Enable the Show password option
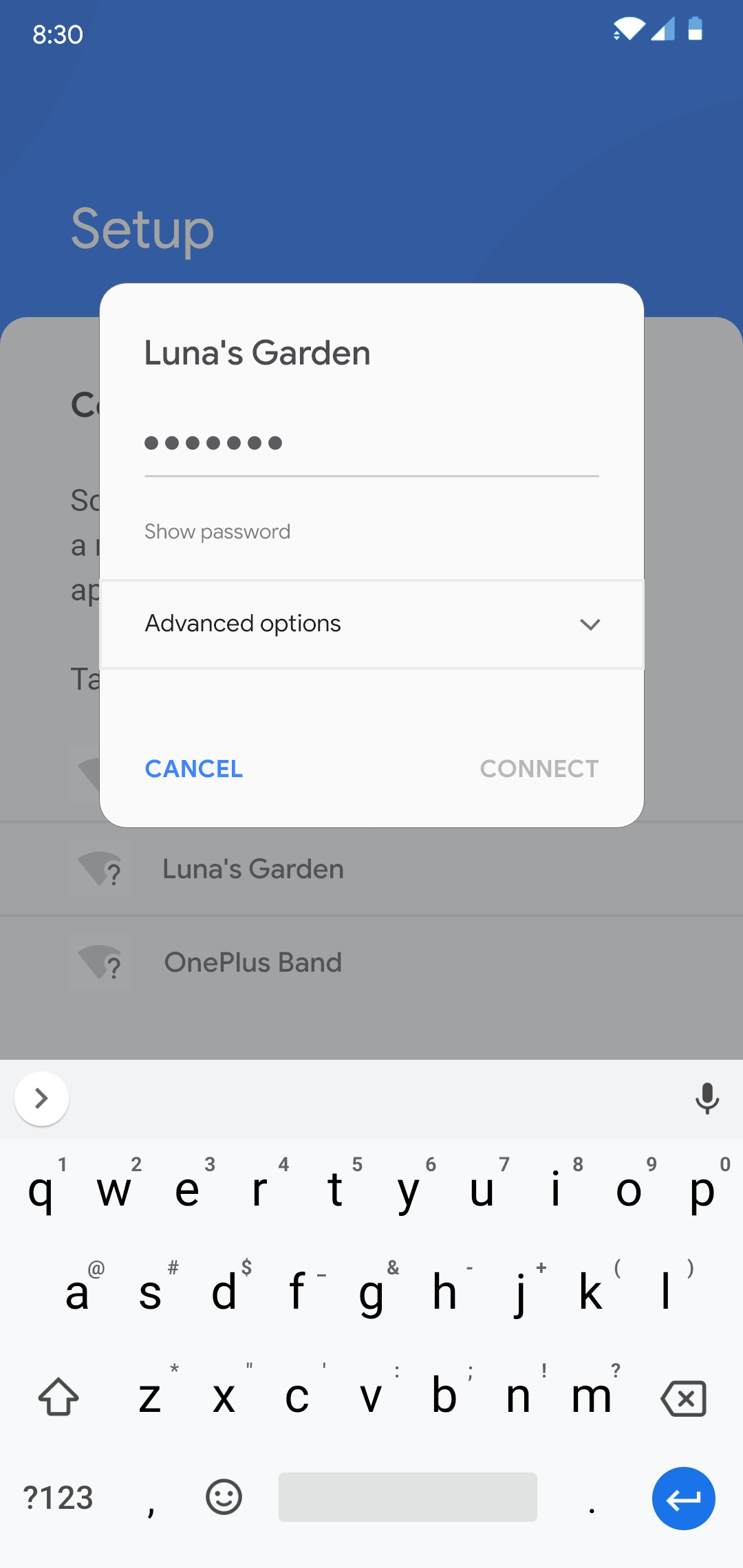Image resolution: width=743 pixels, height=1568 pixels. pos(217,532)
